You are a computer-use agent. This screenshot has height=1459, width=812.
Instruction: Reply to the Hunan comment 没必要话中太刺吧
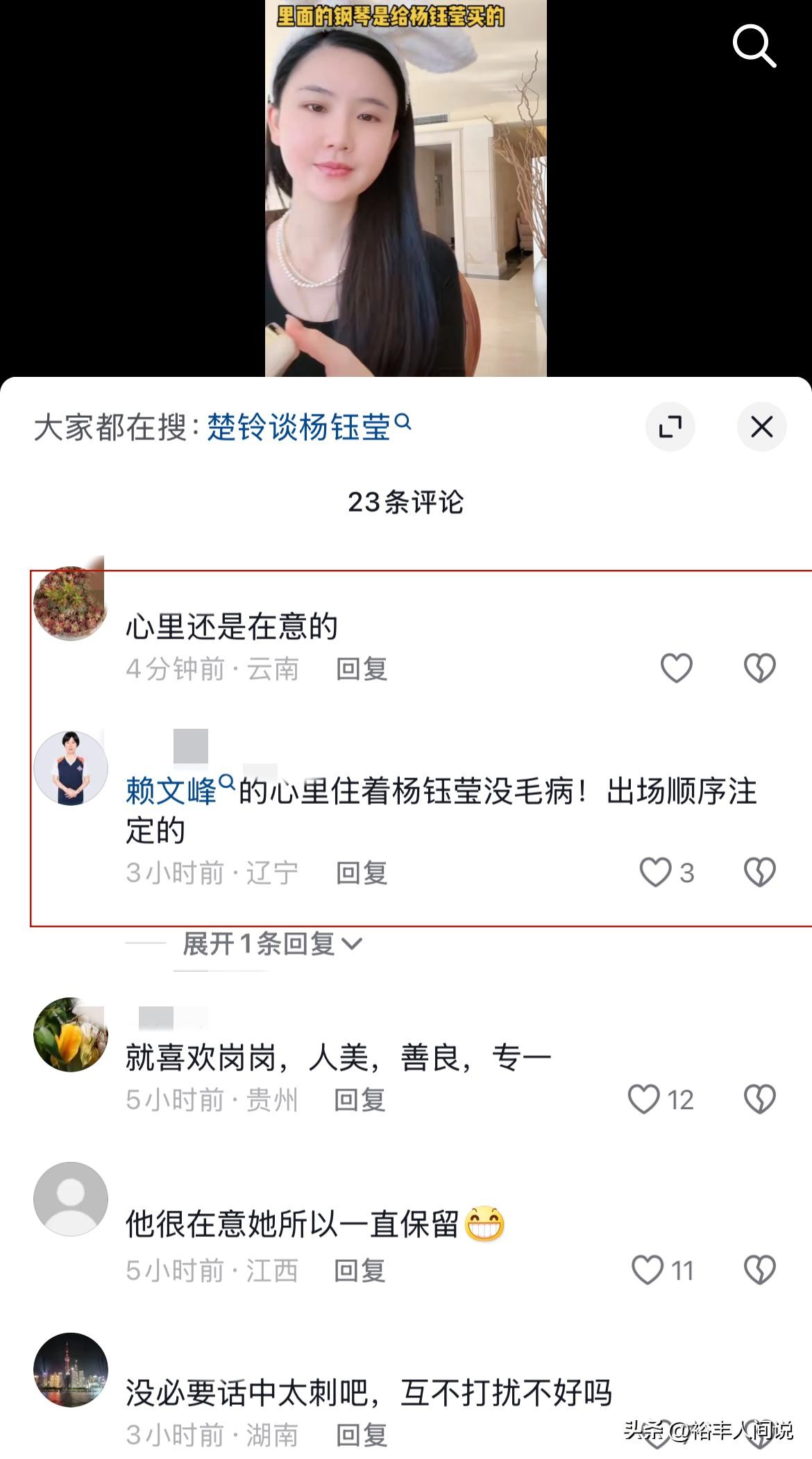click(x=362, y=1435)
